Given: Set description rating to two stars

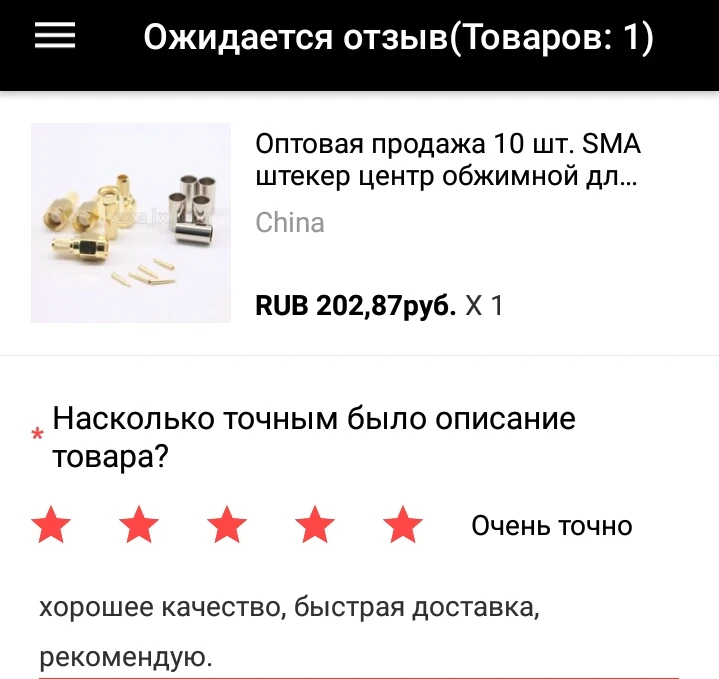Looking at the screenshot, I should [139, 524].
